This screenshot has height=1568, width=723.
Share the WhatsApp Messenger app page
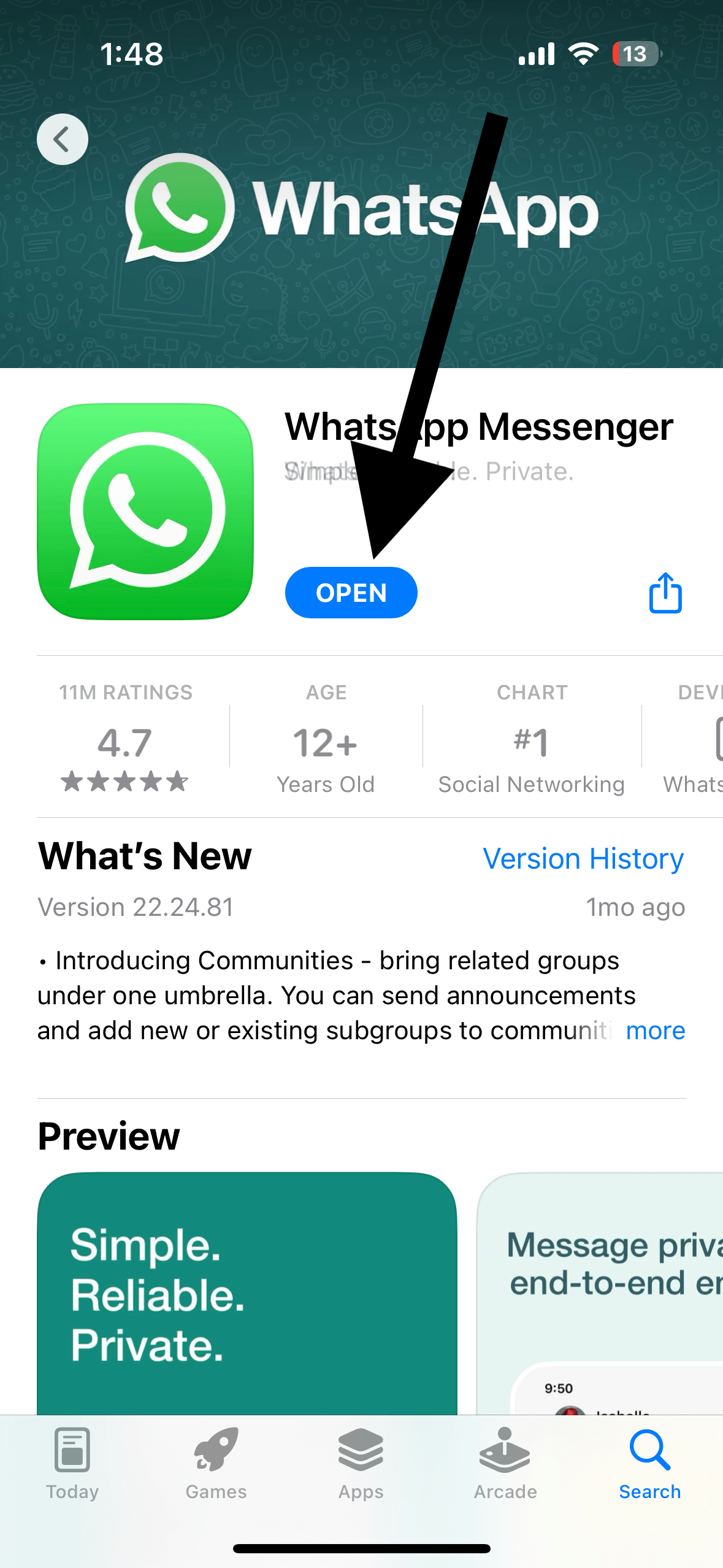(665, 593)
